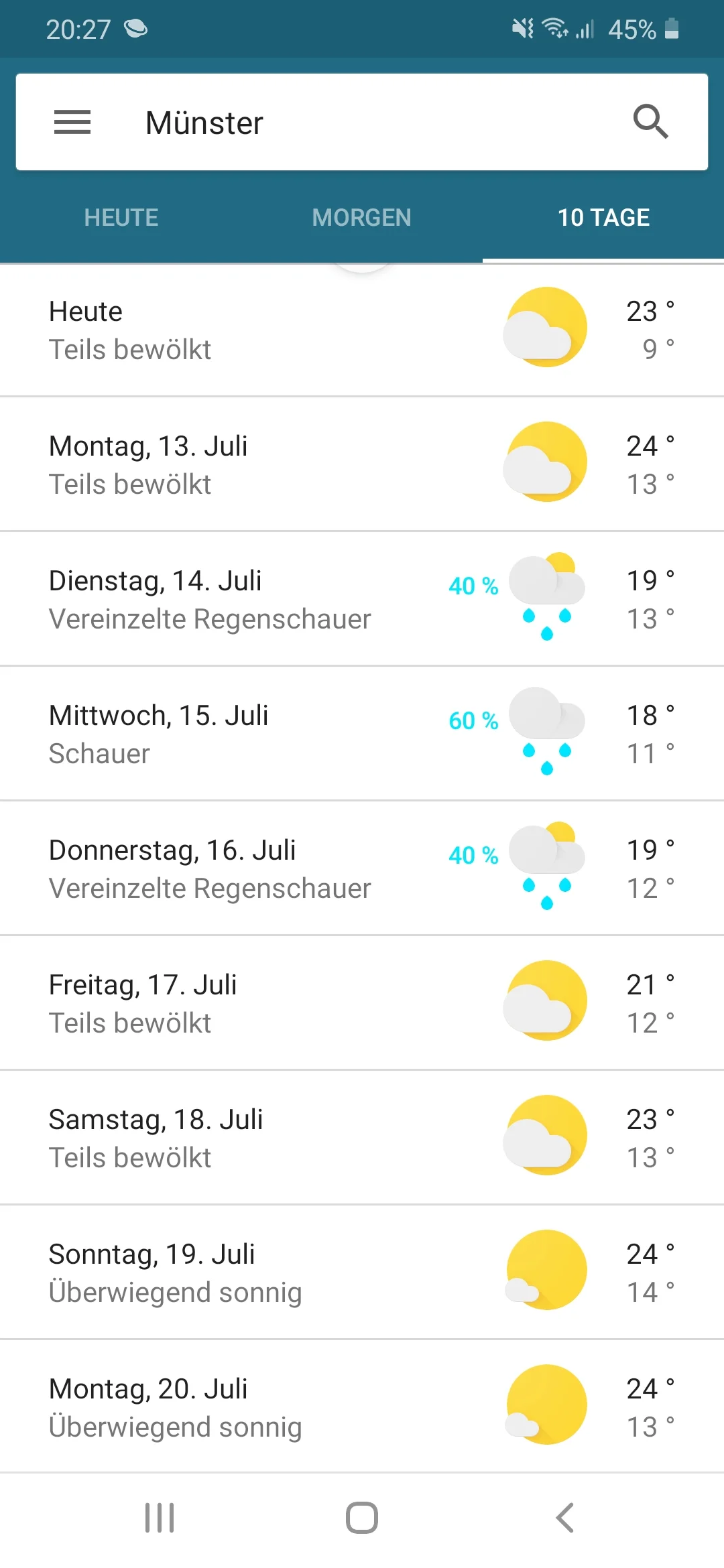Tap the system home button
This screenshot has width=724, height=1568.
pos(362,1518)
